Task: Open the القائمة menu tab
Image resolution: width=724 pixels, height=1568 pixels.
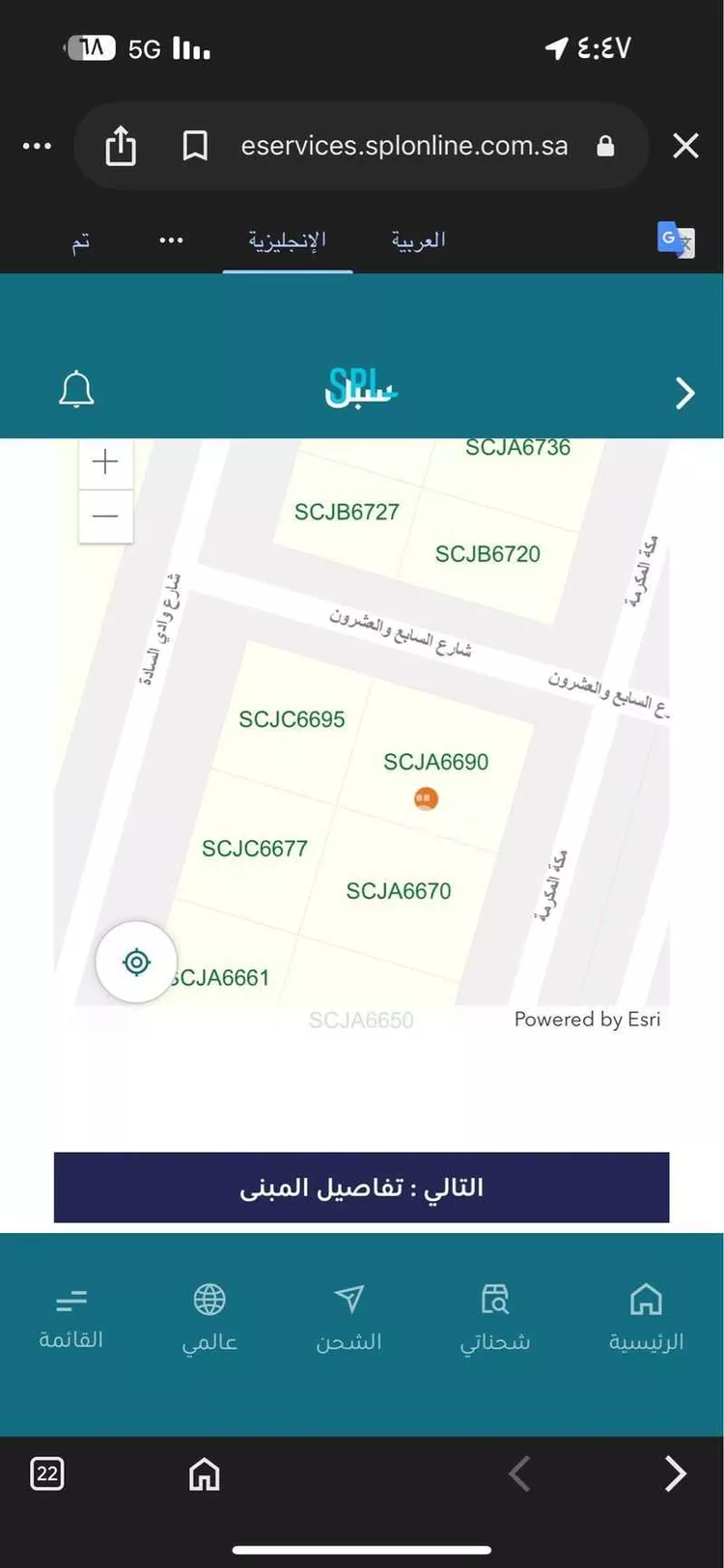Action: (x=70, y=1317)
